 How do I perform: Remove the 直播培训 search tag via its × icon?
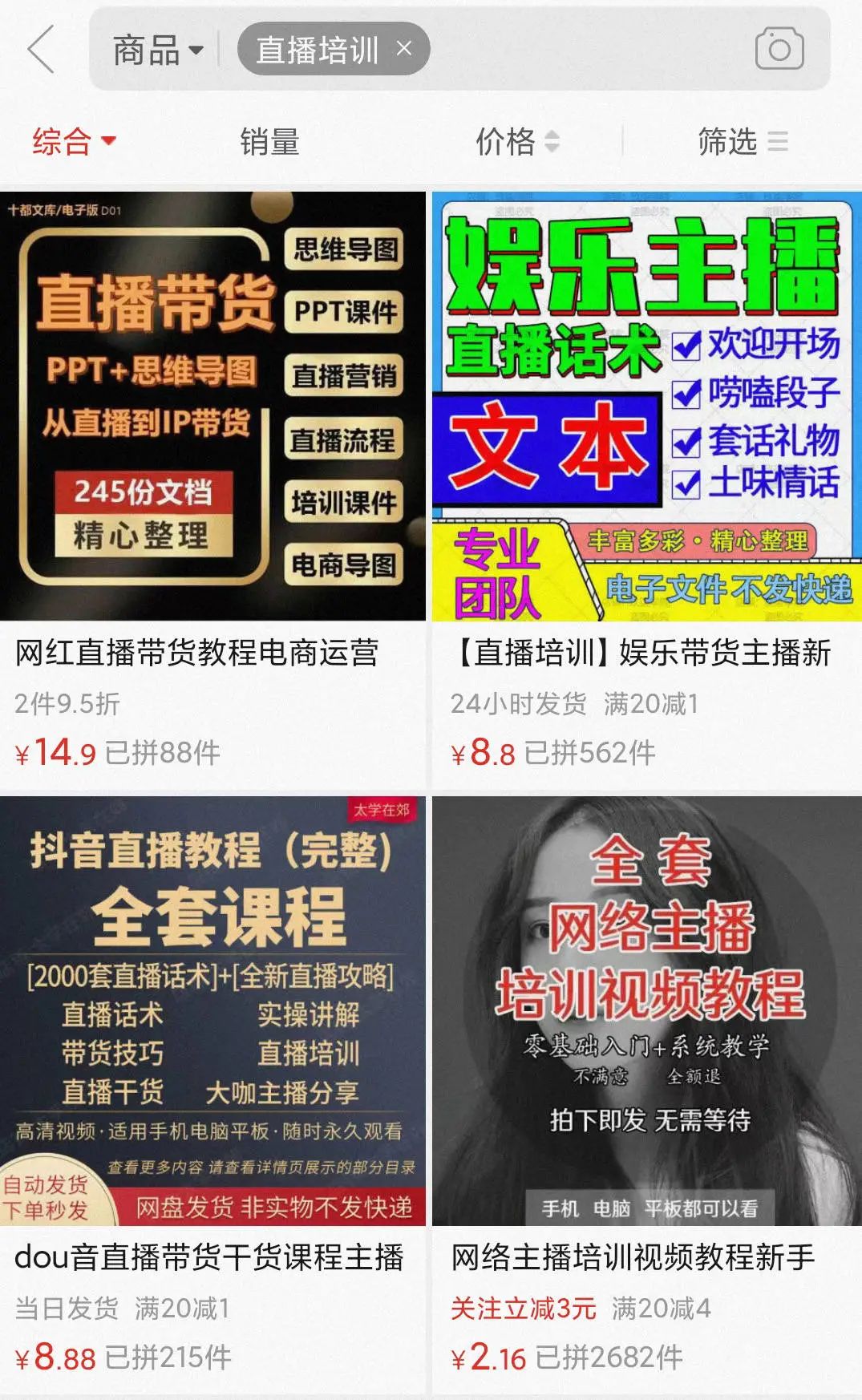click(403, 48)
